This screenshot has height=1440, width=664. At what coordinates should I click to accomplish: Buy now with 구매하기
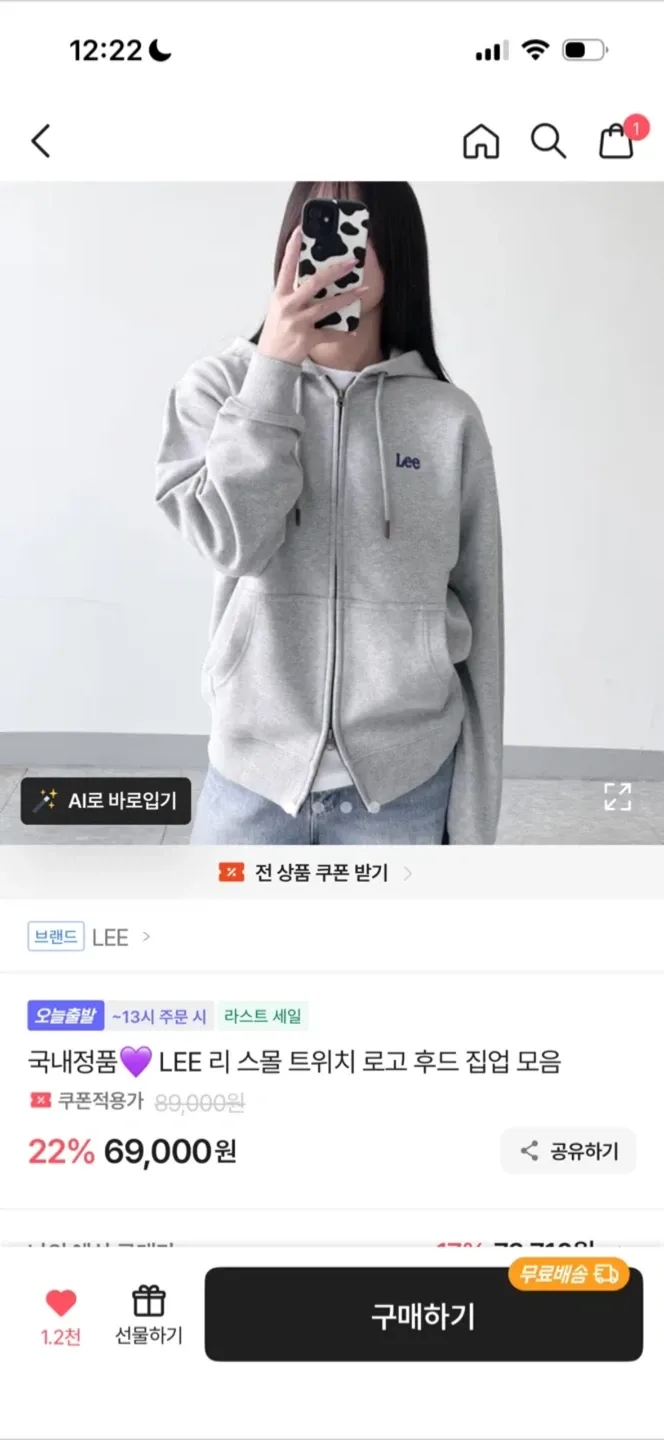pos(423,1315)
